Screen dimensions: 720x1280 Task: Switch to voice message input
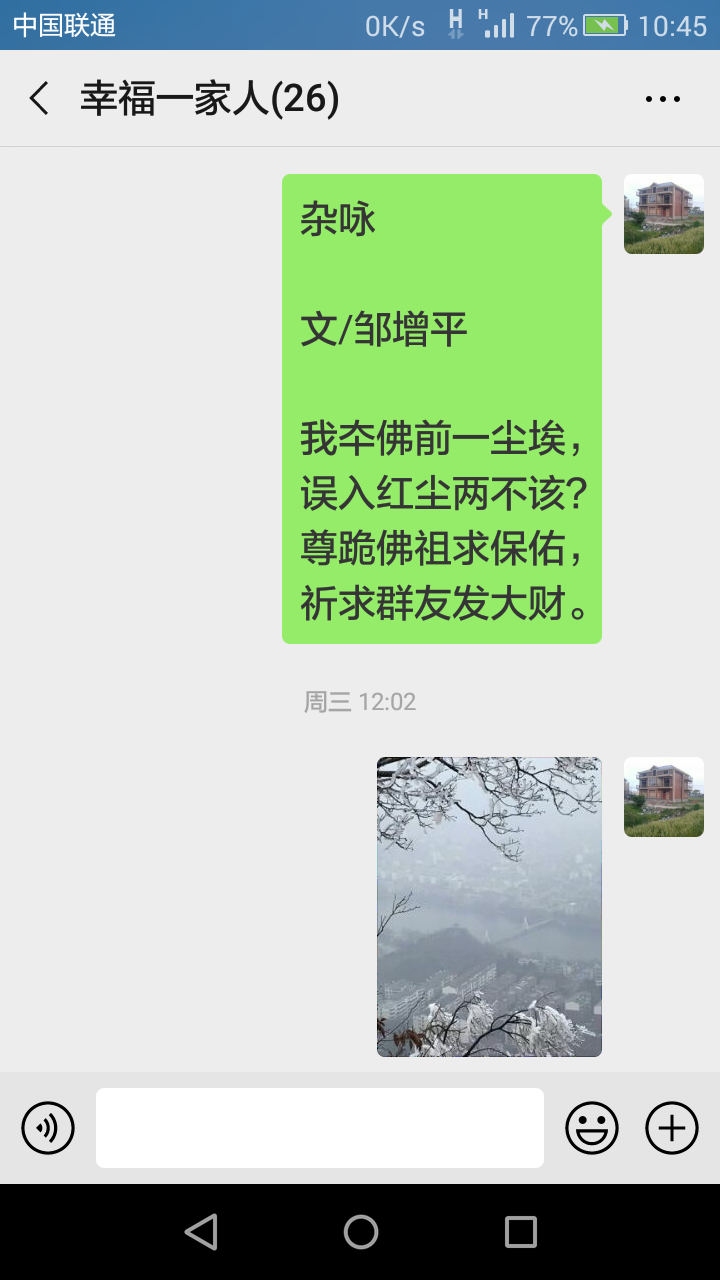point(48,1128)
